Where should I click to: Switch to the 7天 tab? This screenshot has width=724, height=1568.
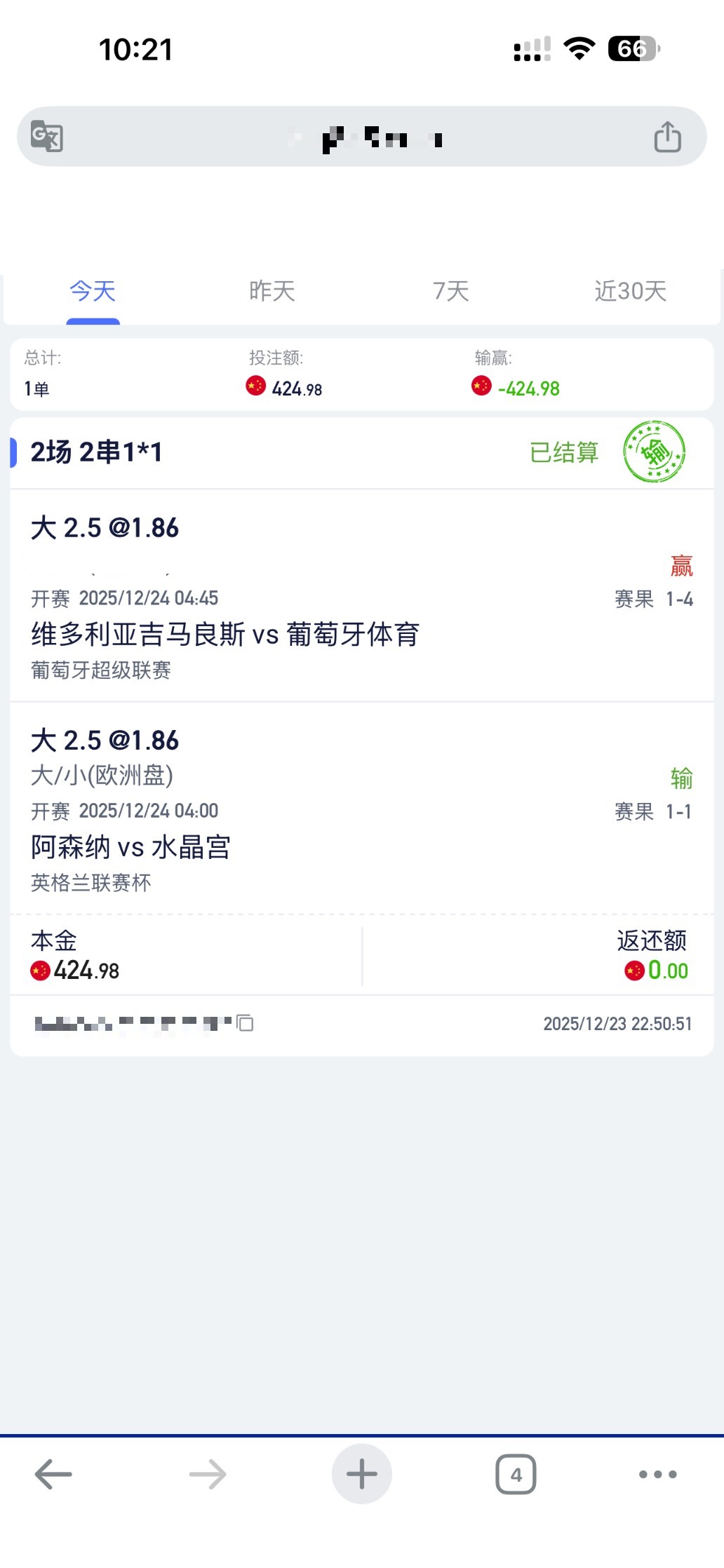tap(451, 290)
